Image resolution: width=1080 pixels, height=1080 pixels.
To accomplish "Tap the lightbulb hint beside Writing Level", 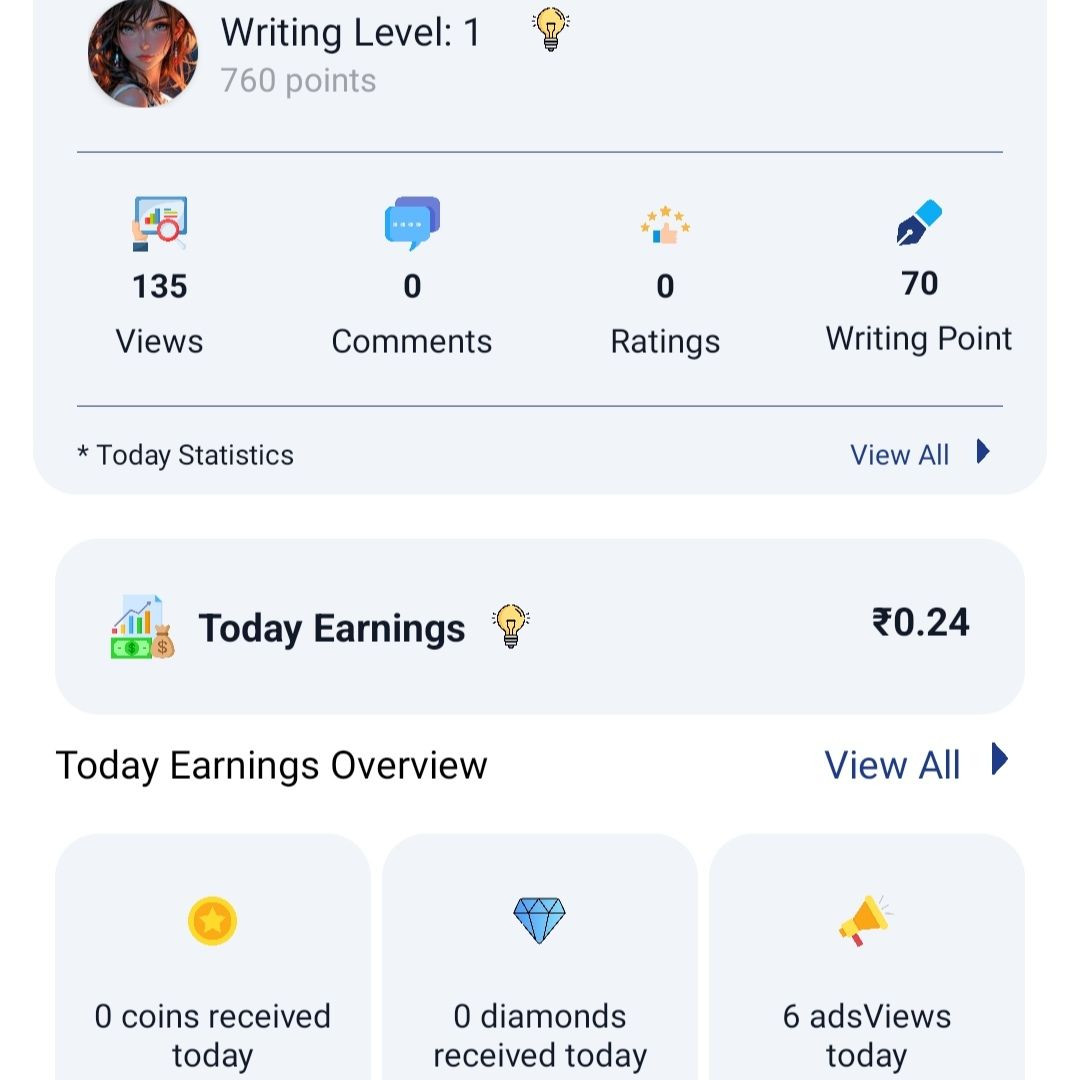I will (550, 30).
